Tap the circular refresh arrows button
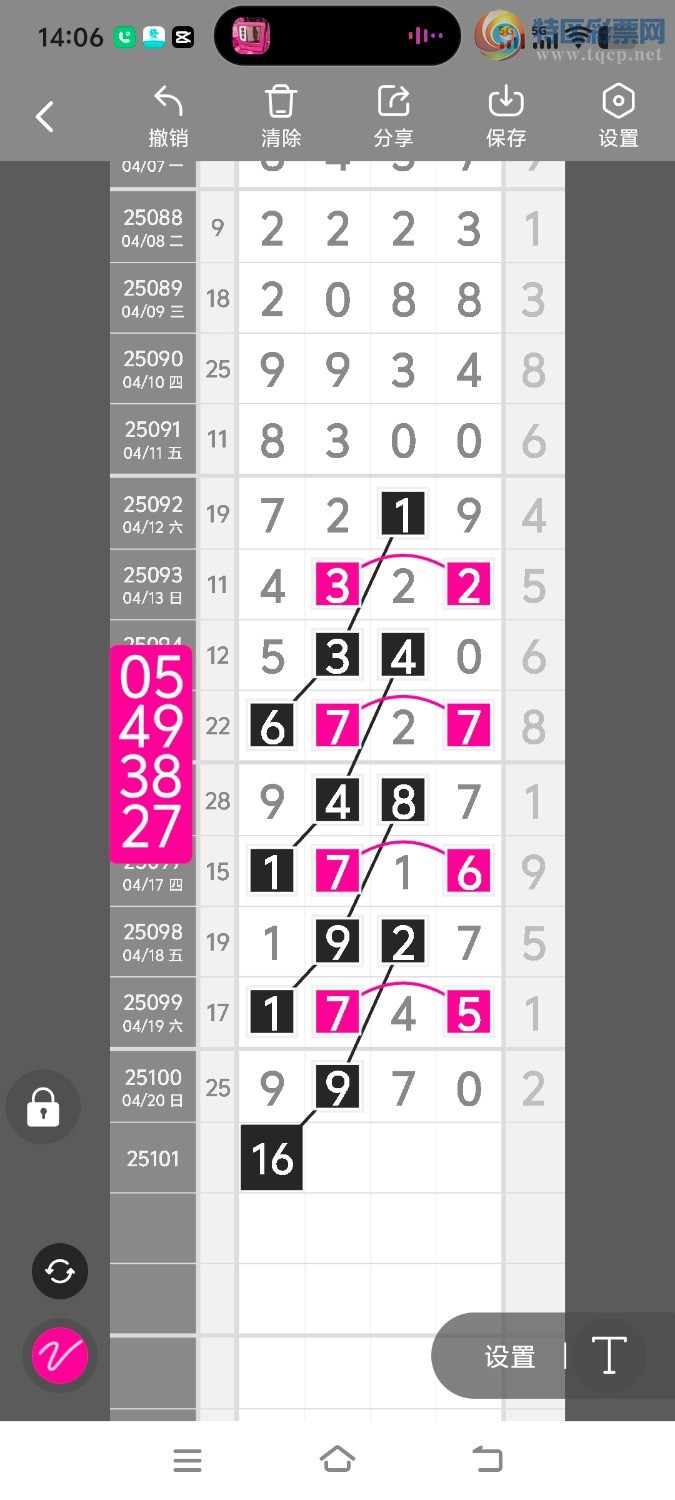 coord(60,1271)
